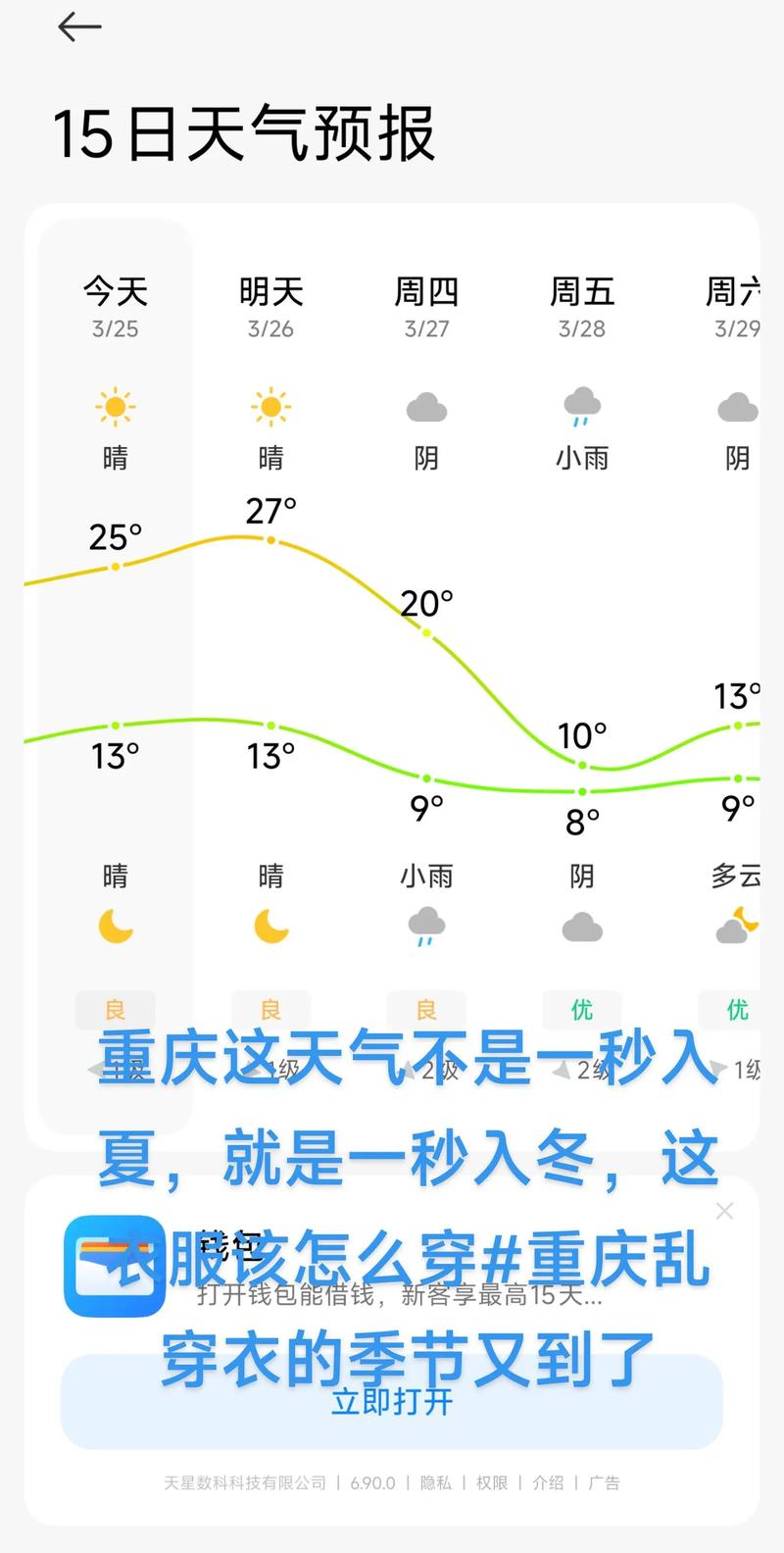Image resolution: width=784 pixels, height=1553 pixels.
Task: Select the 今天 3/25 forecast column
Action: pyautogui.click(x=115, y=304)
